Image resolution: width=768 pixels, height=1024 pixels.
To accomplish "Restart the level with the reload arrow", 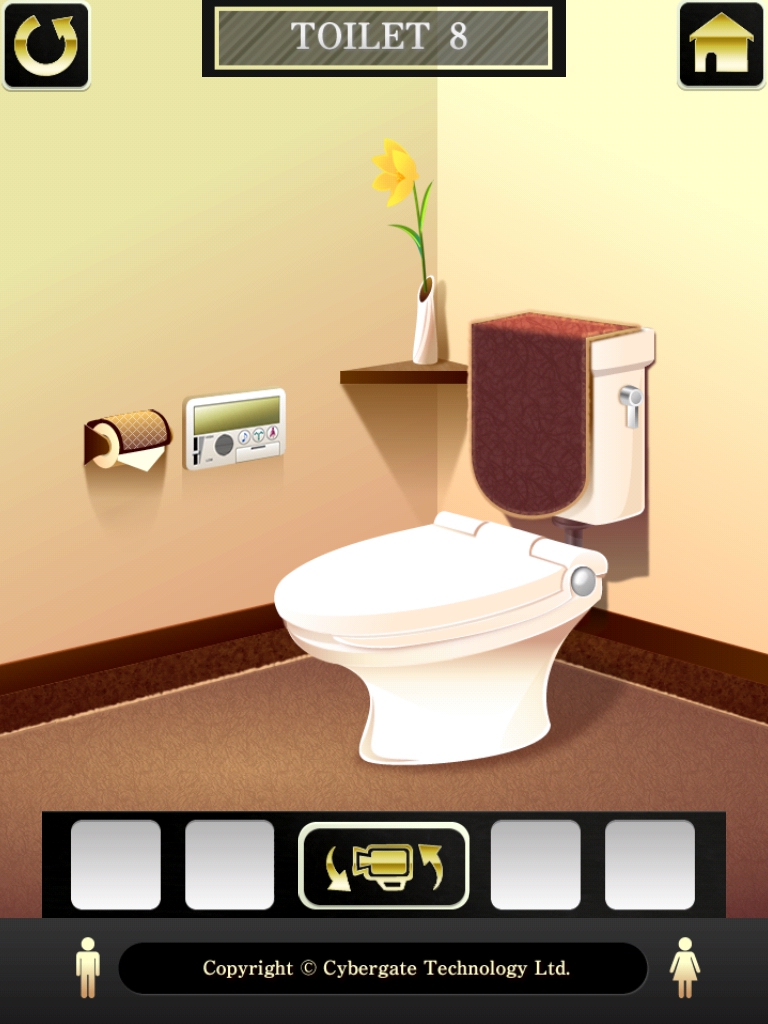I will pyautogui.click(x=46, y=46).
